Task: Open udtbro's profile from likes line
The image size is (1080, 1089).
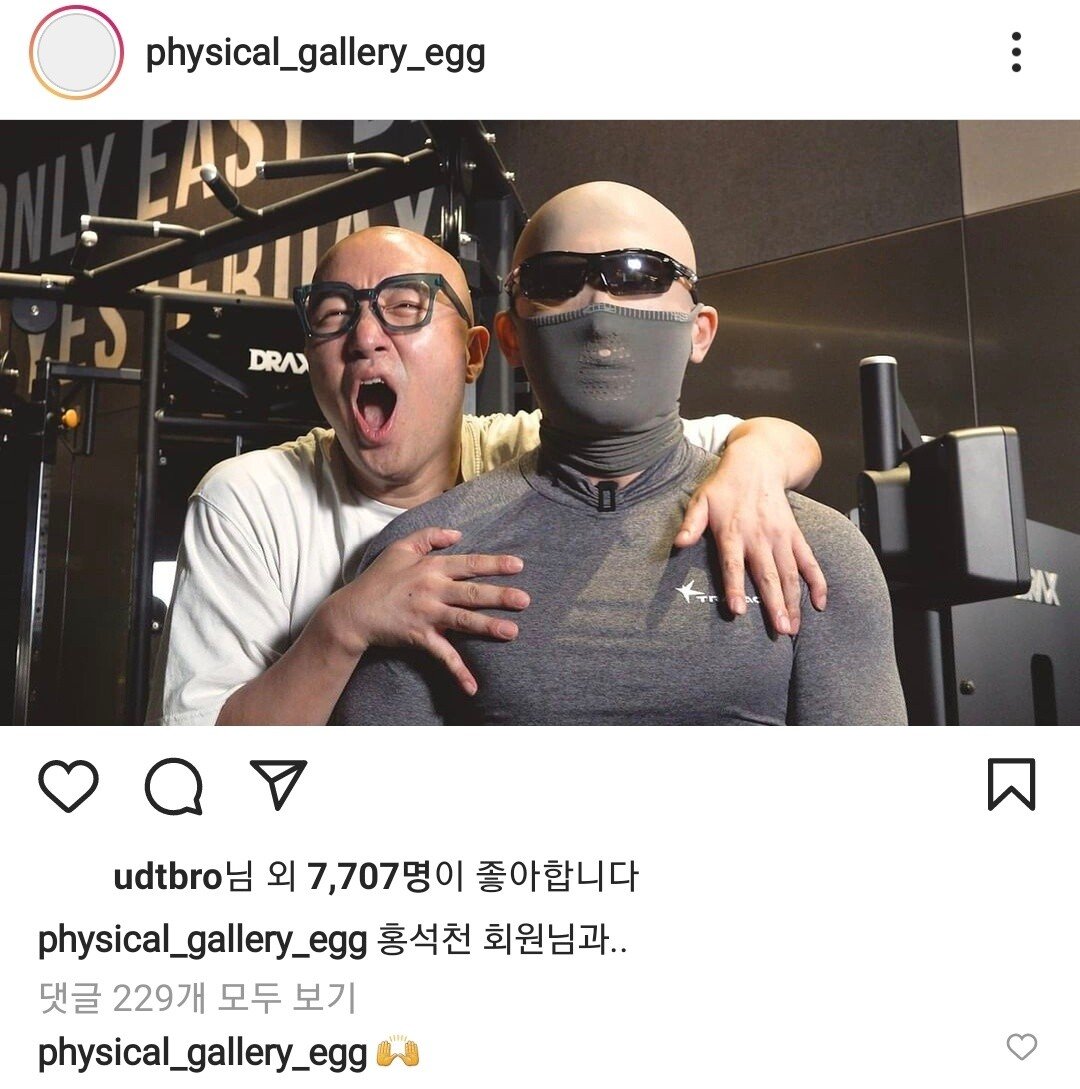Action: (x=166, y=877)
